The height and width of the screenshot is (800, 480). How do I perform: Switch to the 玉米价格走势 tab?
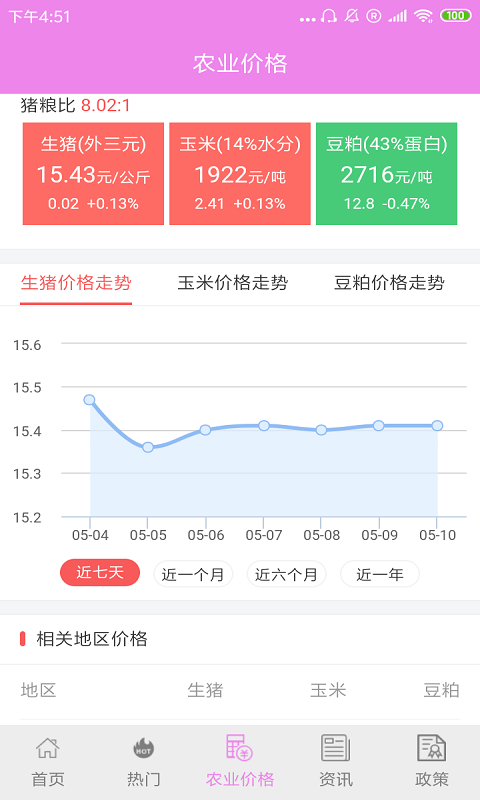233,283
